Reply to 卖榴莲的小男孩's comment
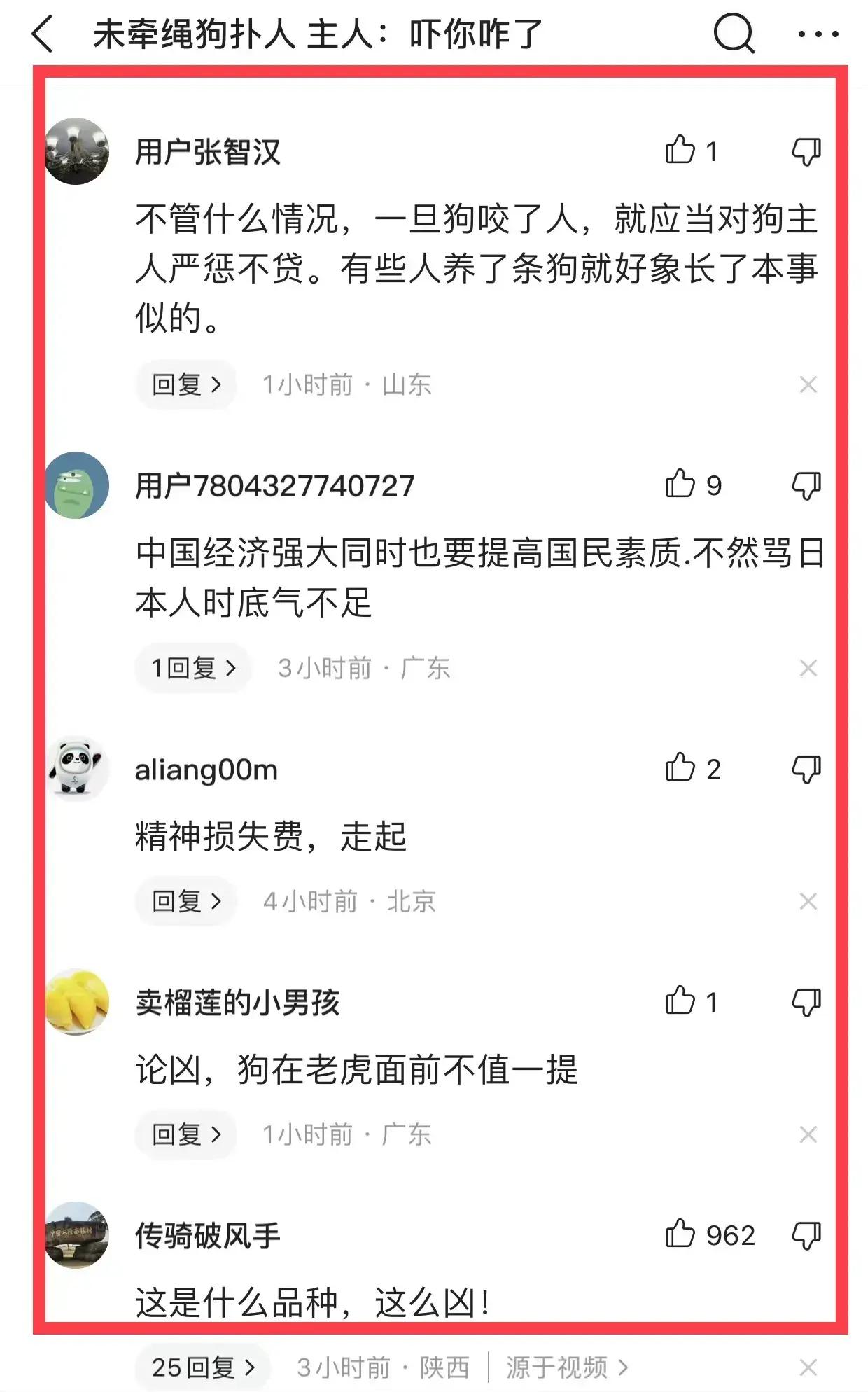This screenshot has width=868, height=1392. click(x=186, y=1134)
